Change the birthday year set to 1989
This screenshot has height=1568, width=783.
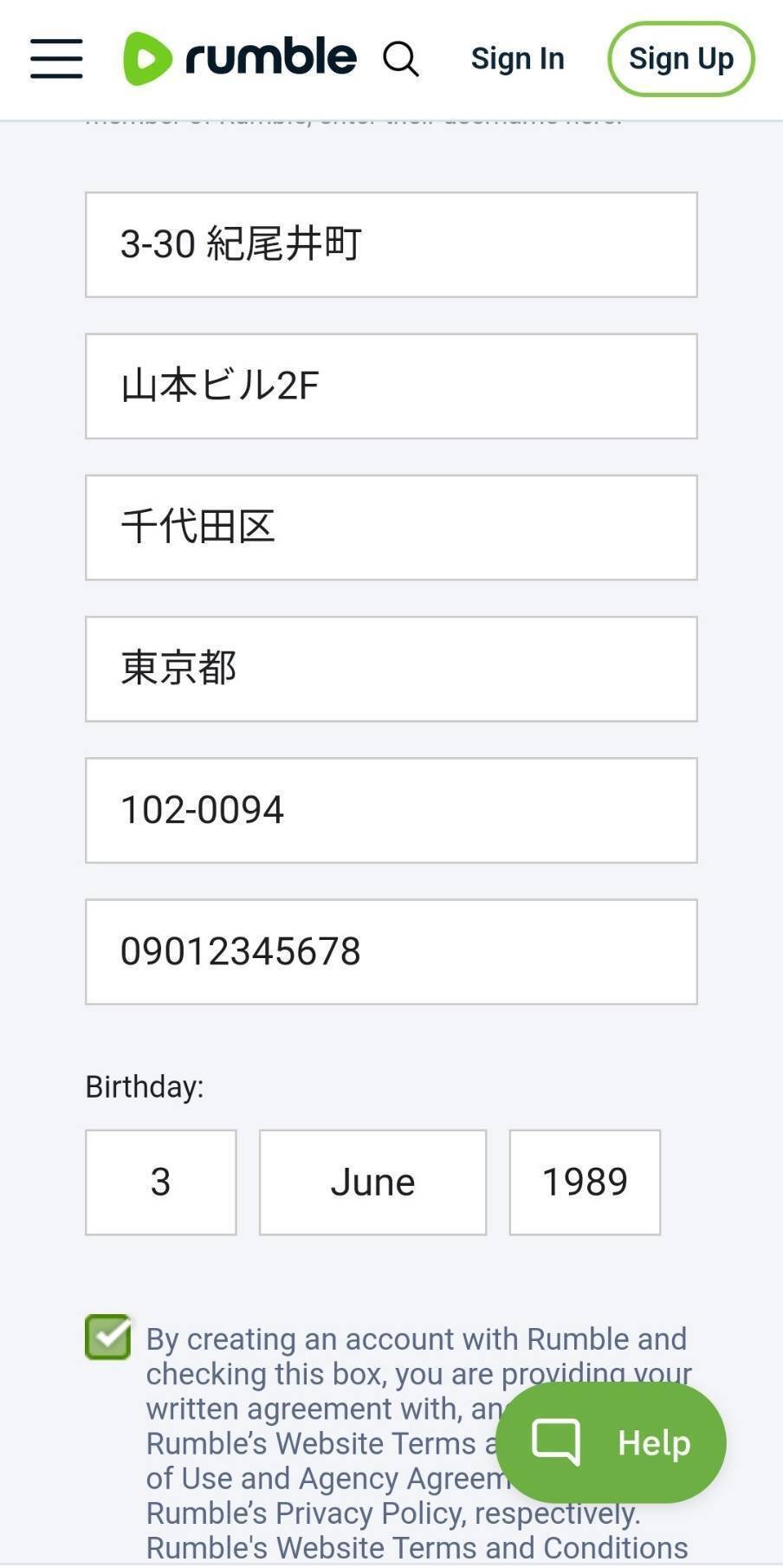585,1182
